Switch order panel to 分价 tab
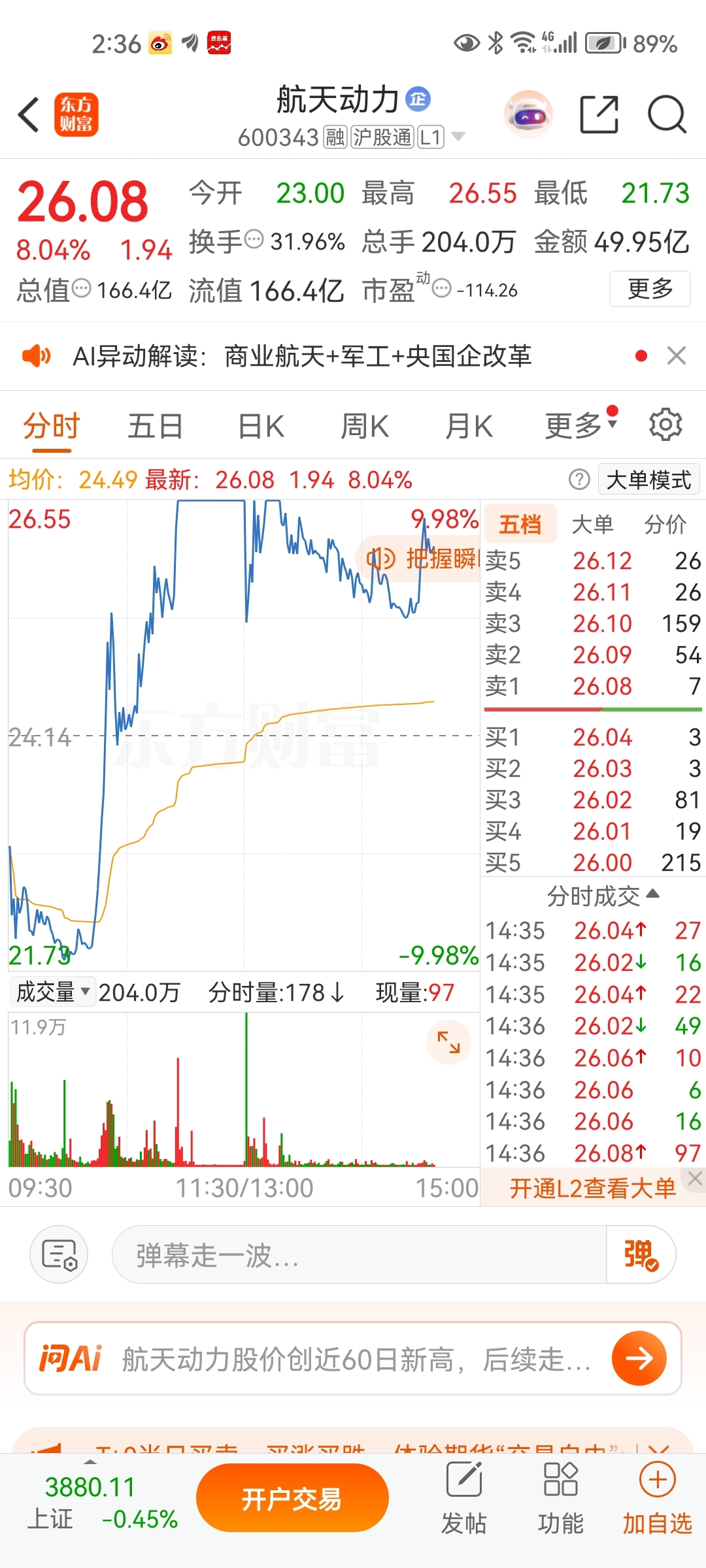Viewport: 706px width, 1568px height. pyautogui.click(x=665, y=525)
